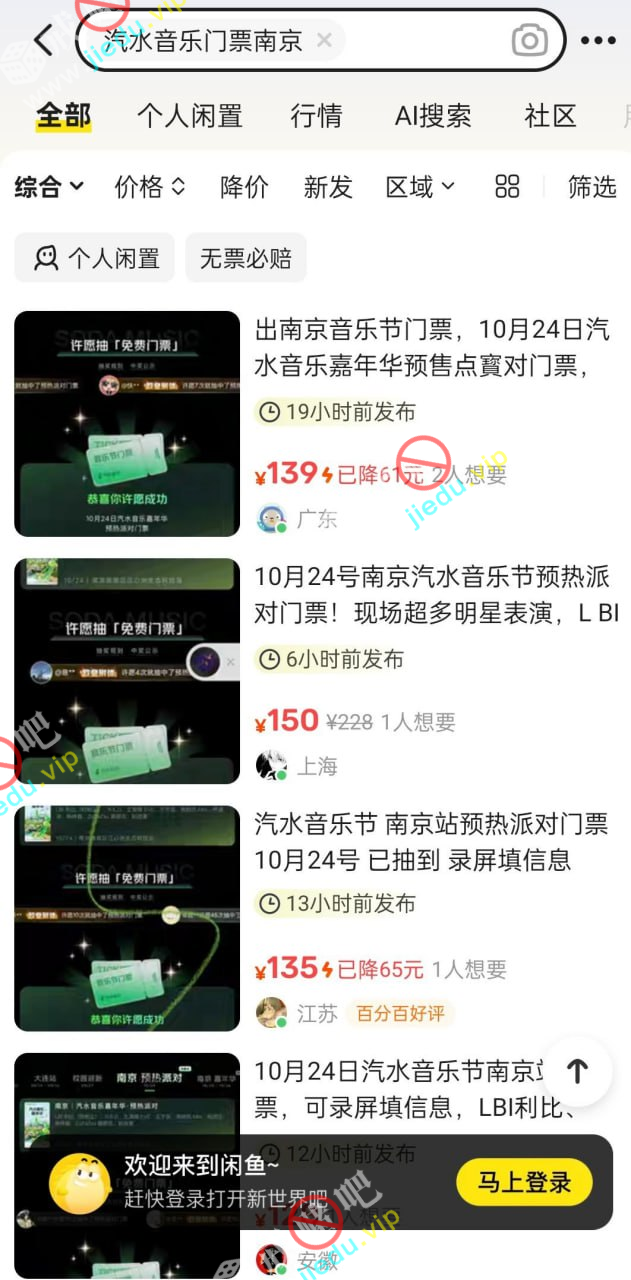The height and width of the screenshot is (1280, 631).
Task: Open the AI搜索 tab
Action: [x=433, y=116]
